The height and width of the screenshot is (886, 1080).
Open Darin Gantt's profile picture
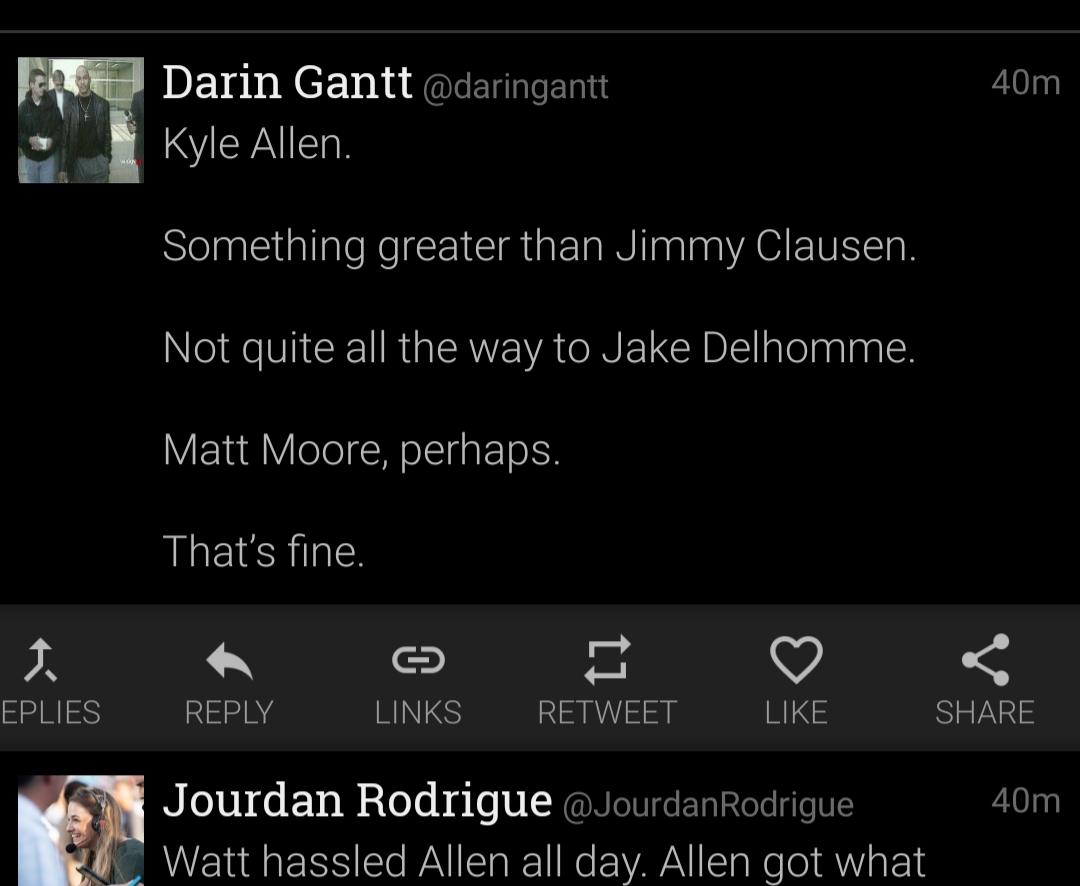[81, 120]
